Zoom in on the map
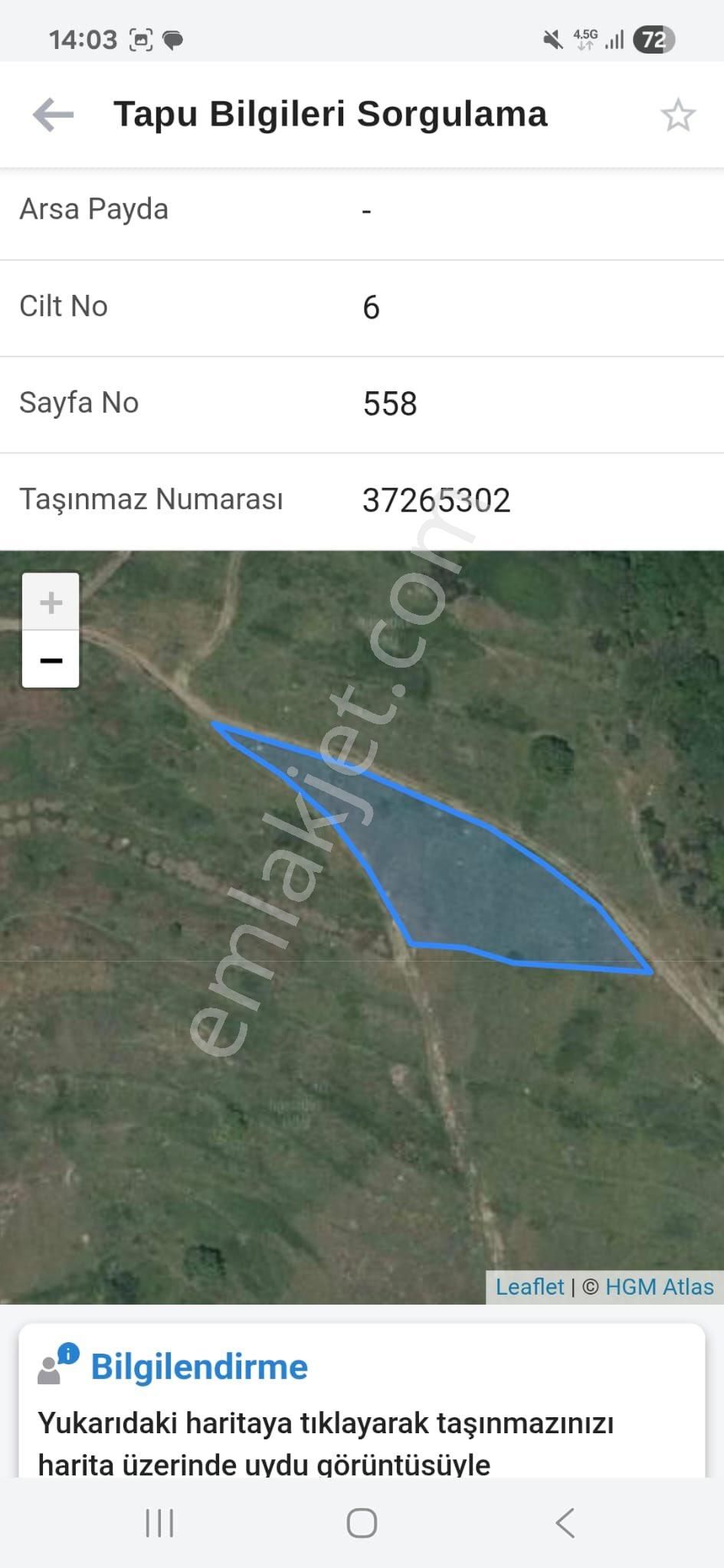This screenshot has height=1568, width=724. [51, 603]
